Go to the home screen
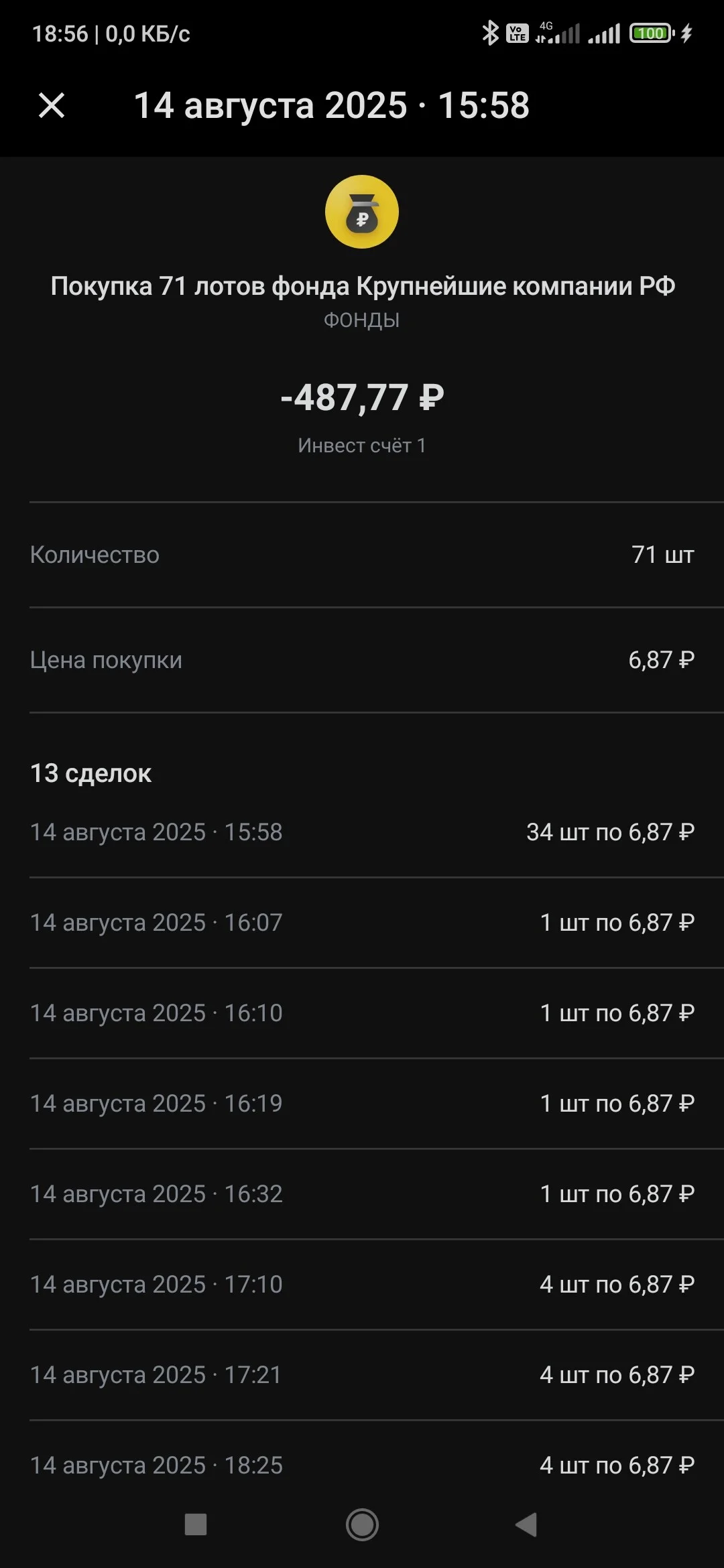Image resolution: width=724 pixels, height=1568 pixels. (x=362, y=1524)
